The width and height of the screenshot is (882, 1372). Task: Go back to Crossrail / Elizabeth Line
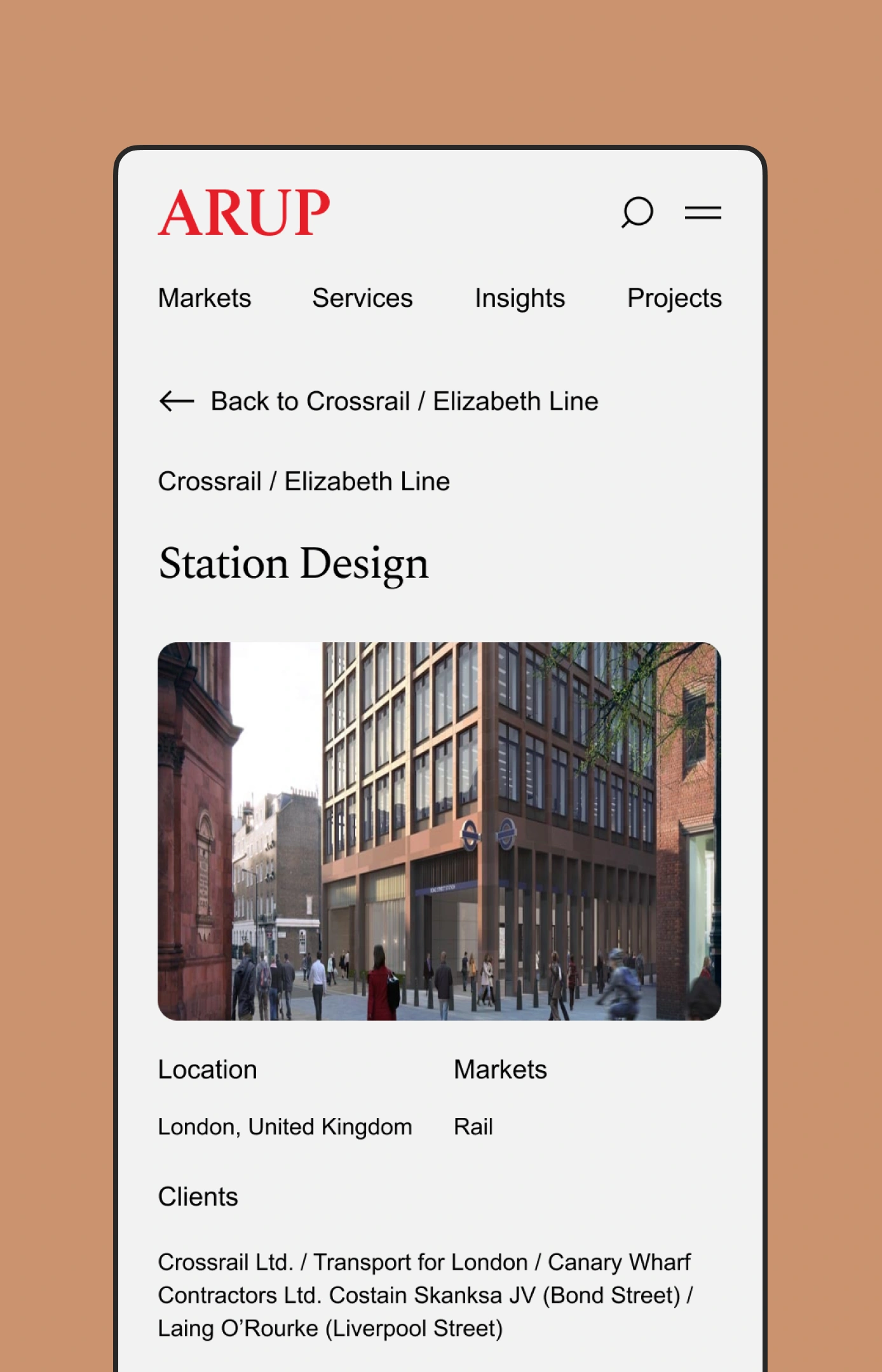pos(379,401)
